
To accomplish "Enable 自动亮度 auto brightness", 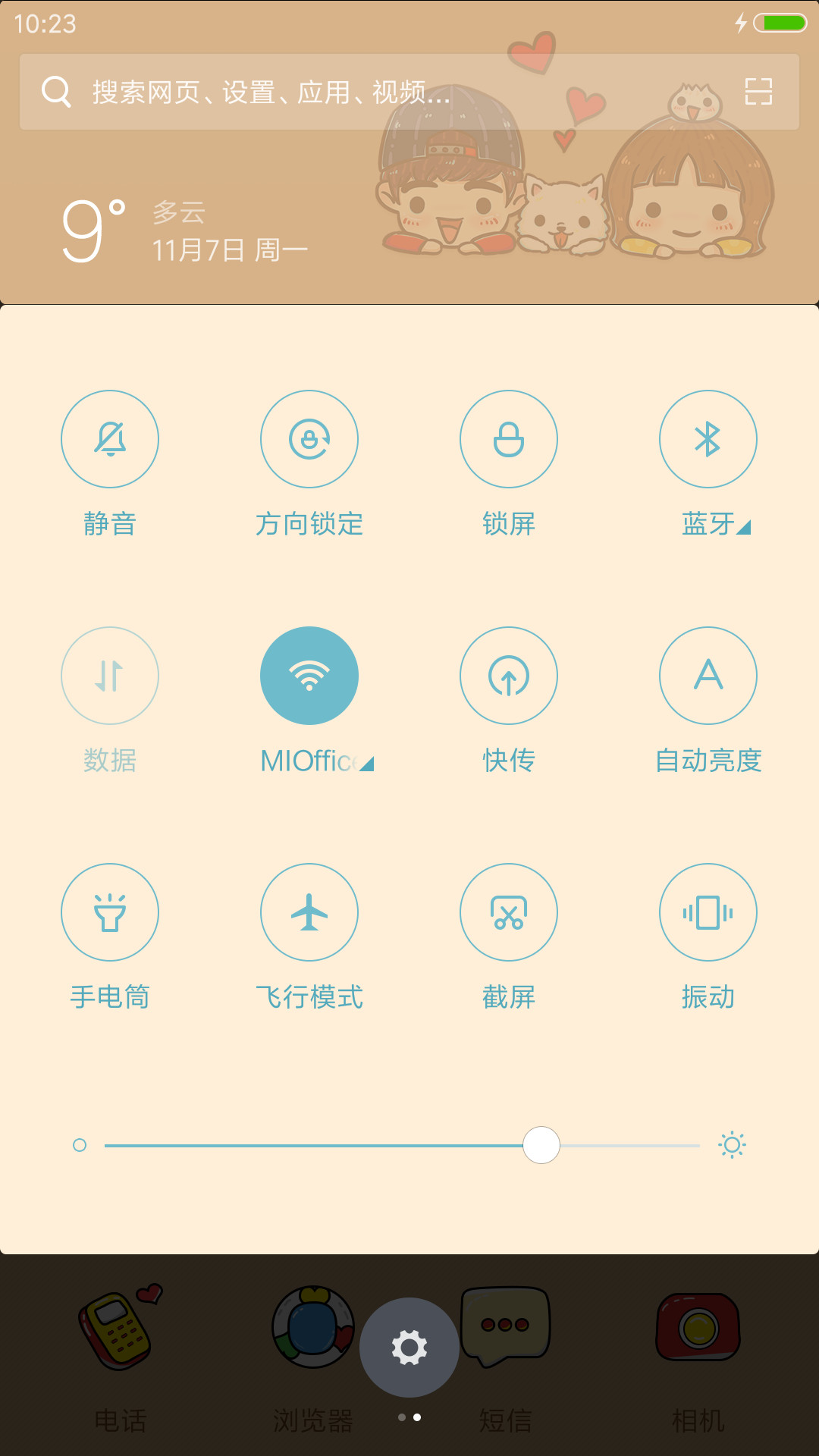I will click(708, 676).
